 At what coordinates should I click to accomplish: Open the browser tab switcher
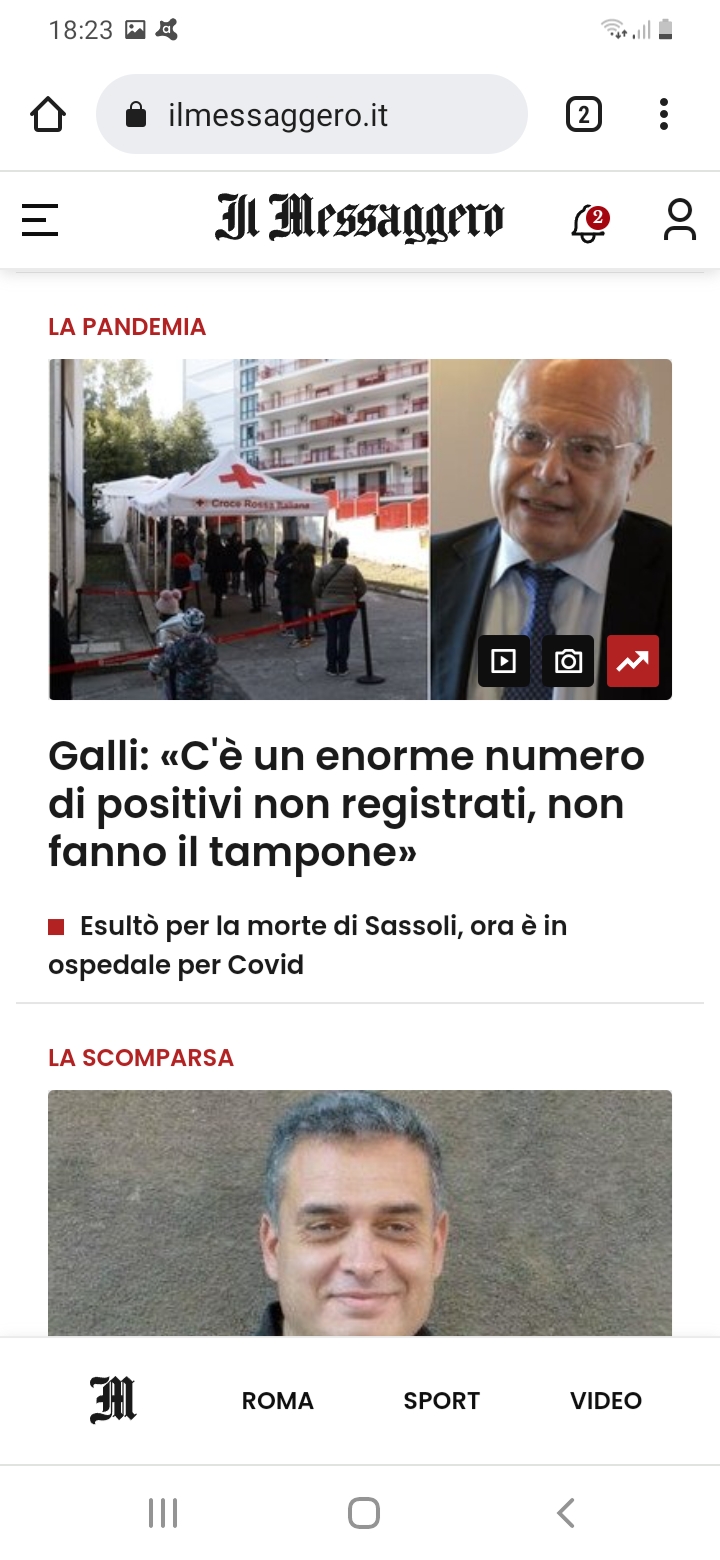point(584,115)
